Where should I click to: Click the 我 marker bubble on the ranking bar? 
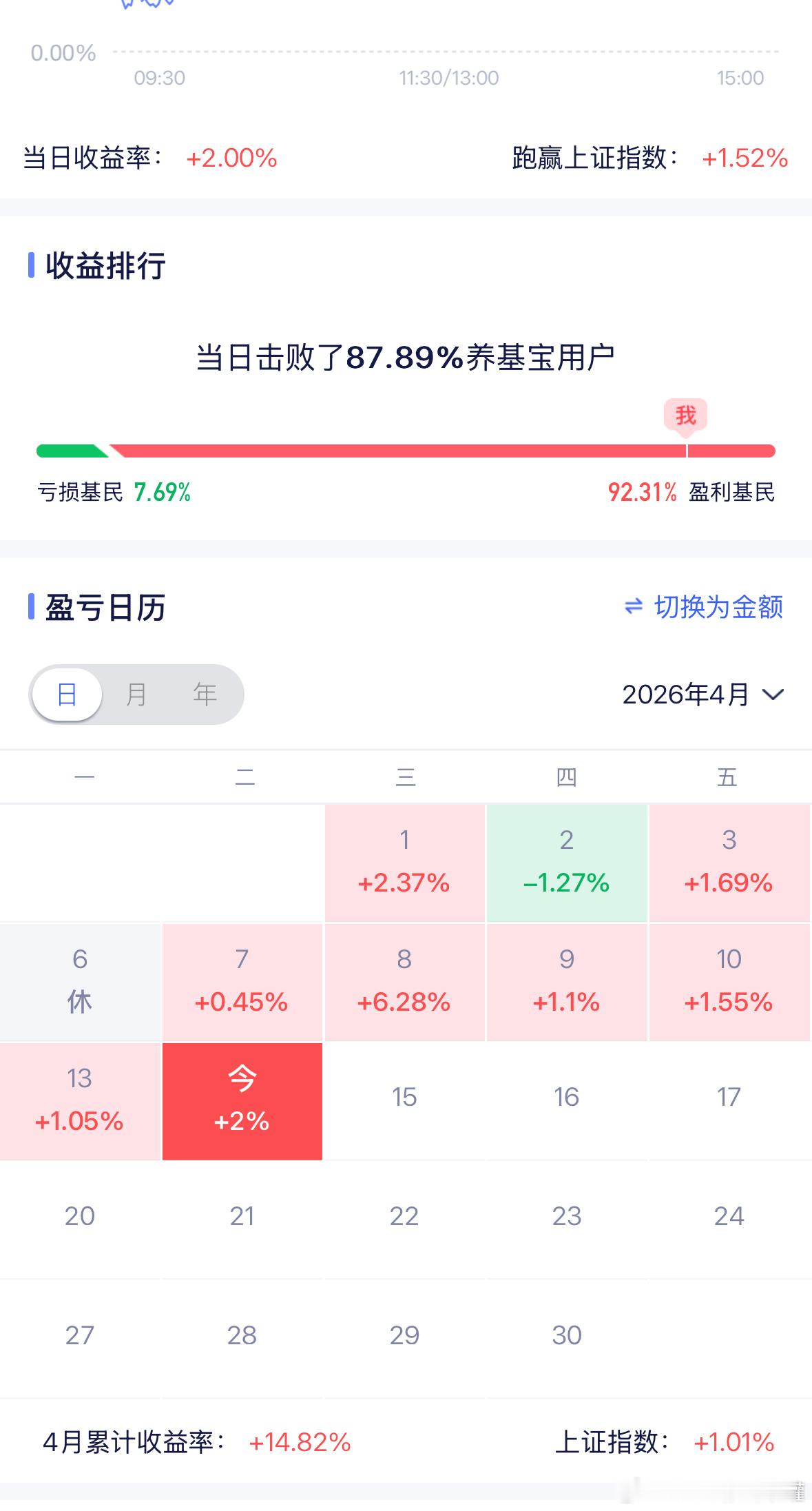687,415
